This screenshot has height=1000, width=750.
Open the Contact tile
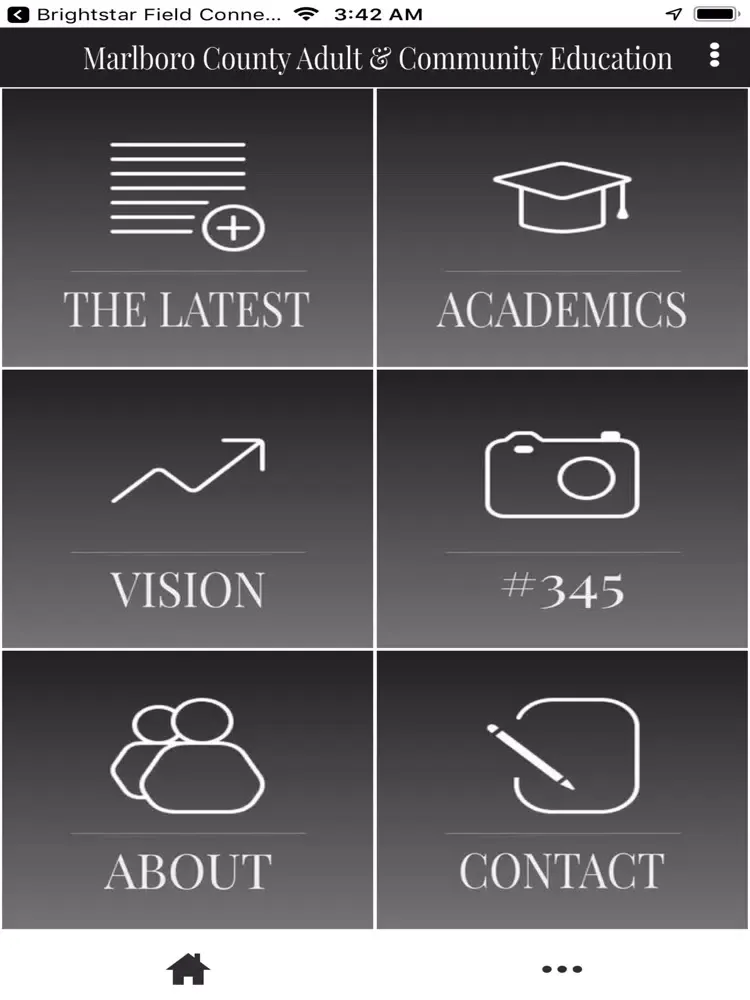click(562, 790)
